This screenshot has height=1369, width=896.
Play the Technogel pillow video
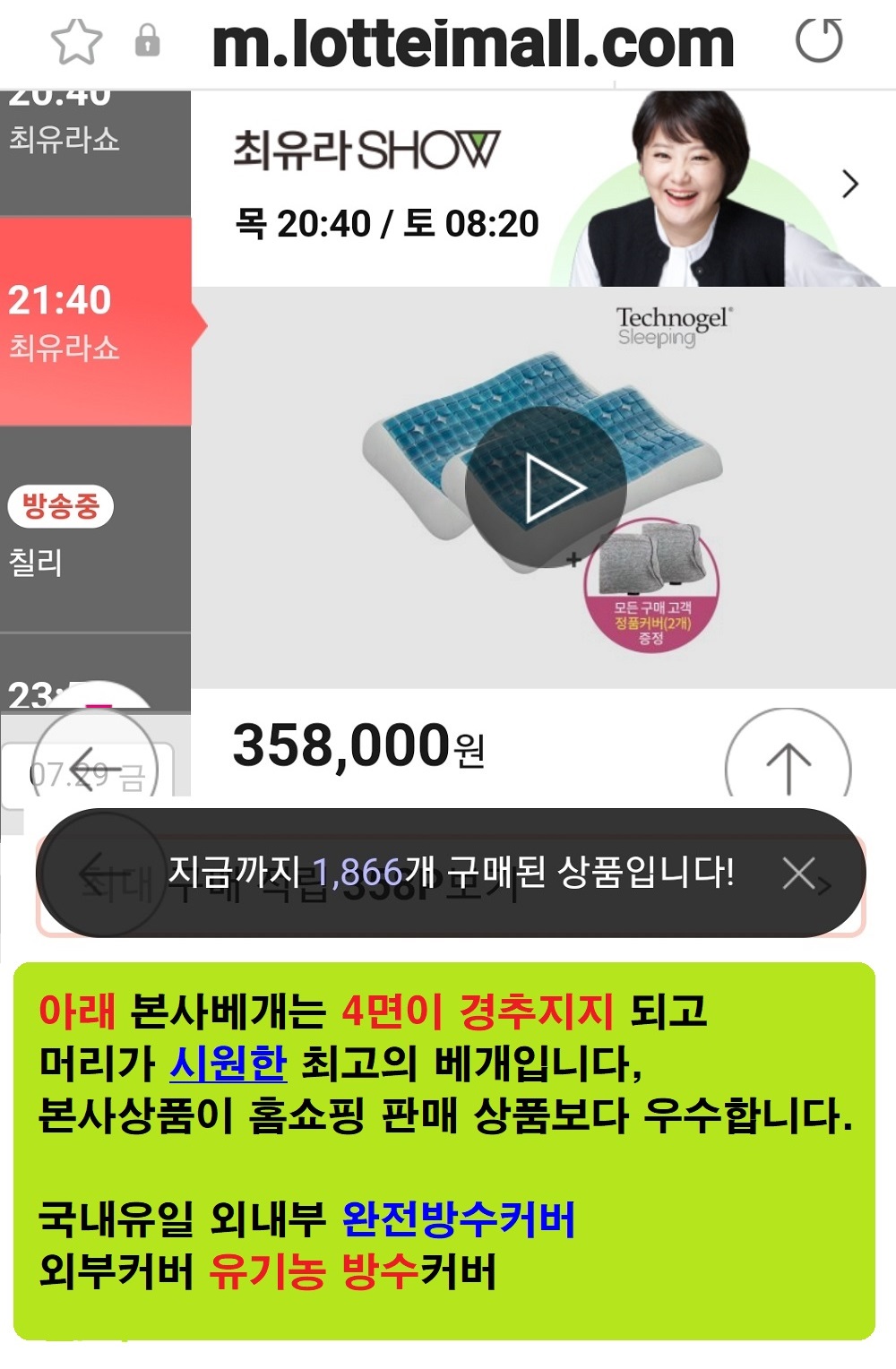coord(545,487)
